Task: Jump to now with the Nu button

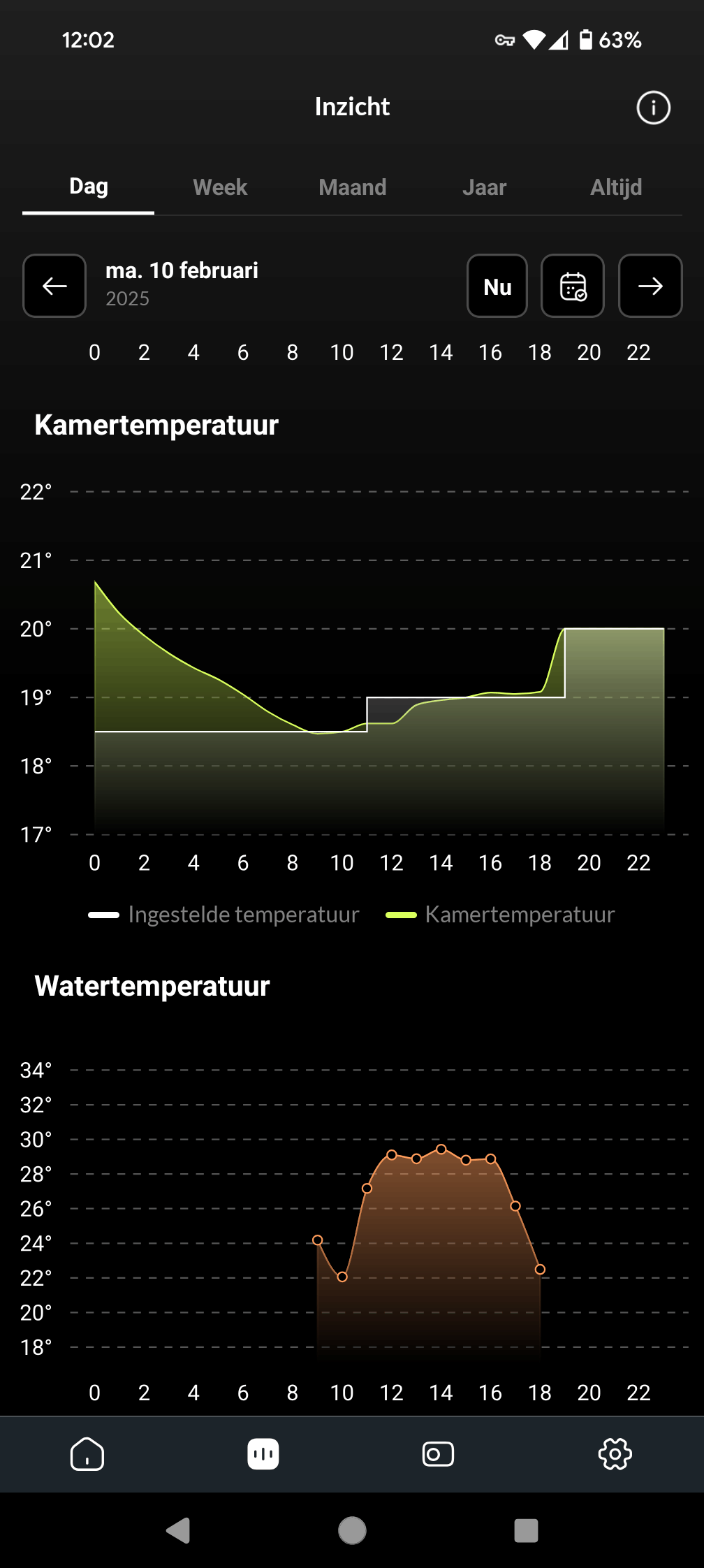Action: coord(497,286)
